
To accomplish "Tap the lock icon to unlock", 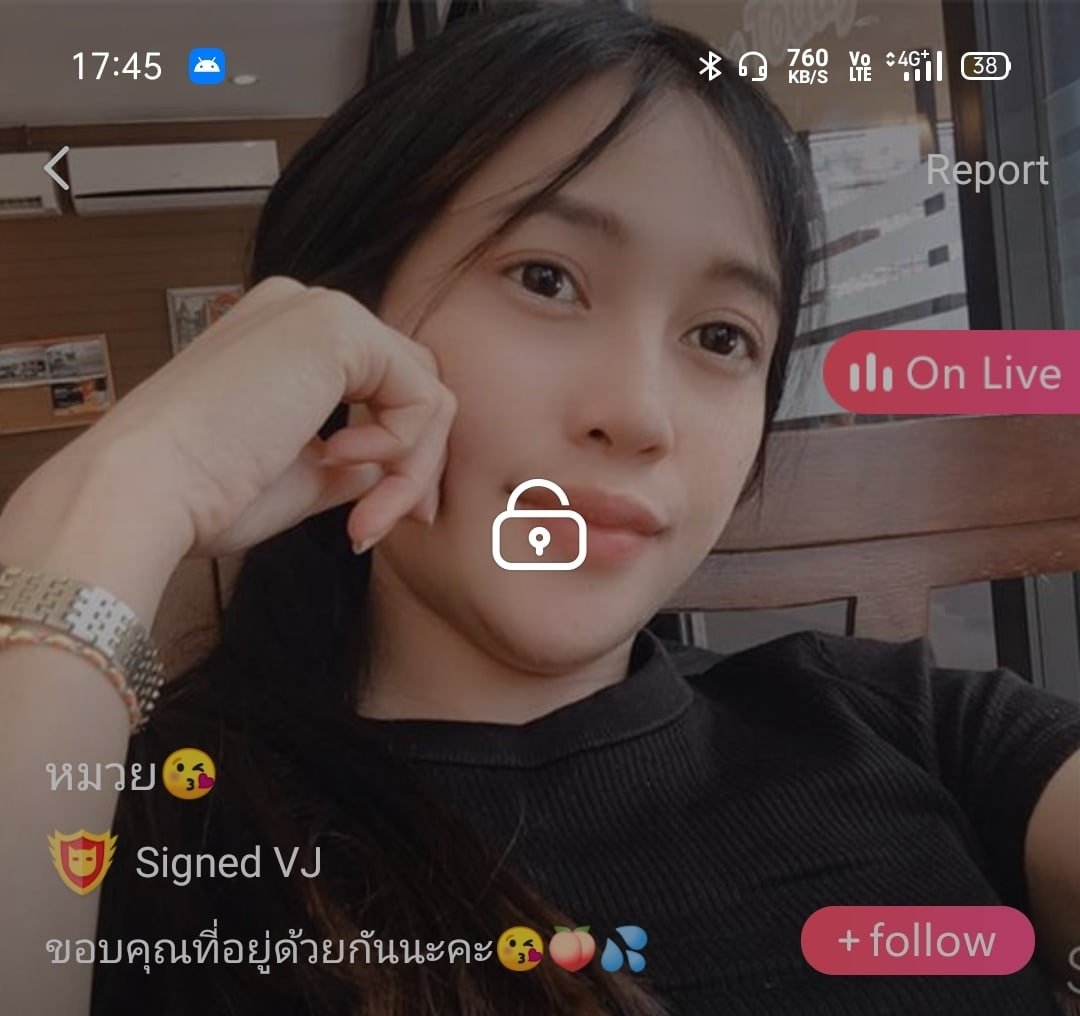I will (539, 526).
